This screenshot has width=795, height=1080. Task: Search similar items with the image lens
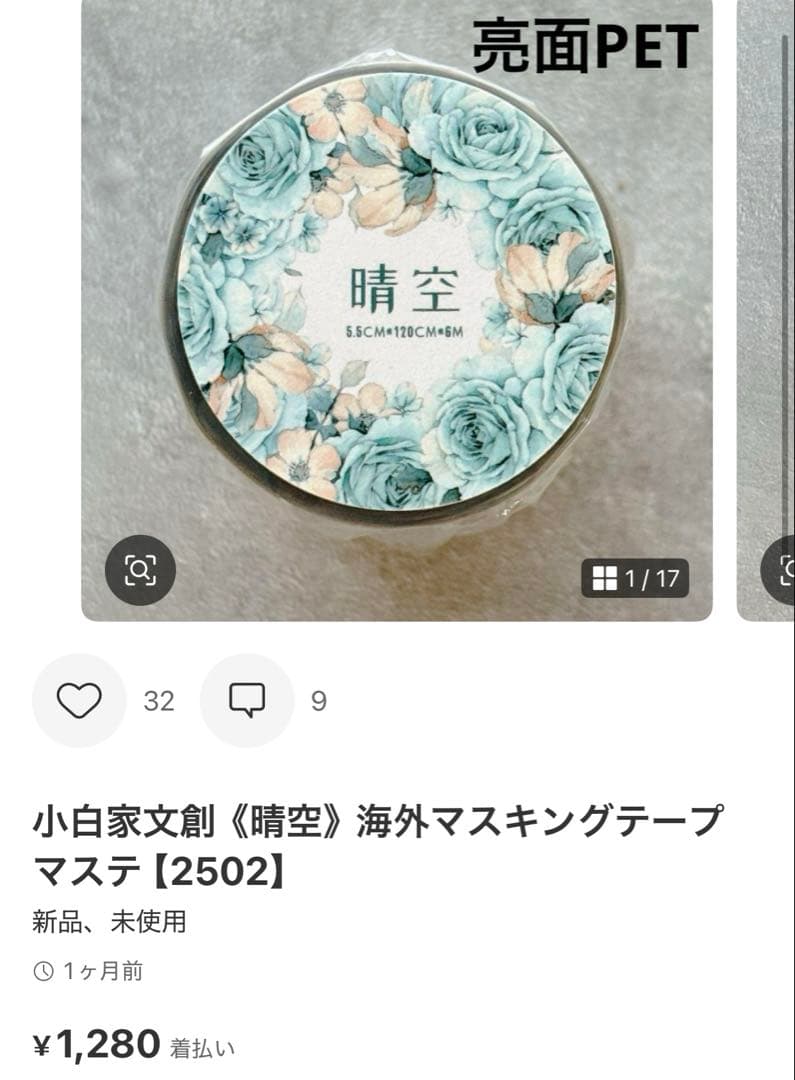coord(140,571)
